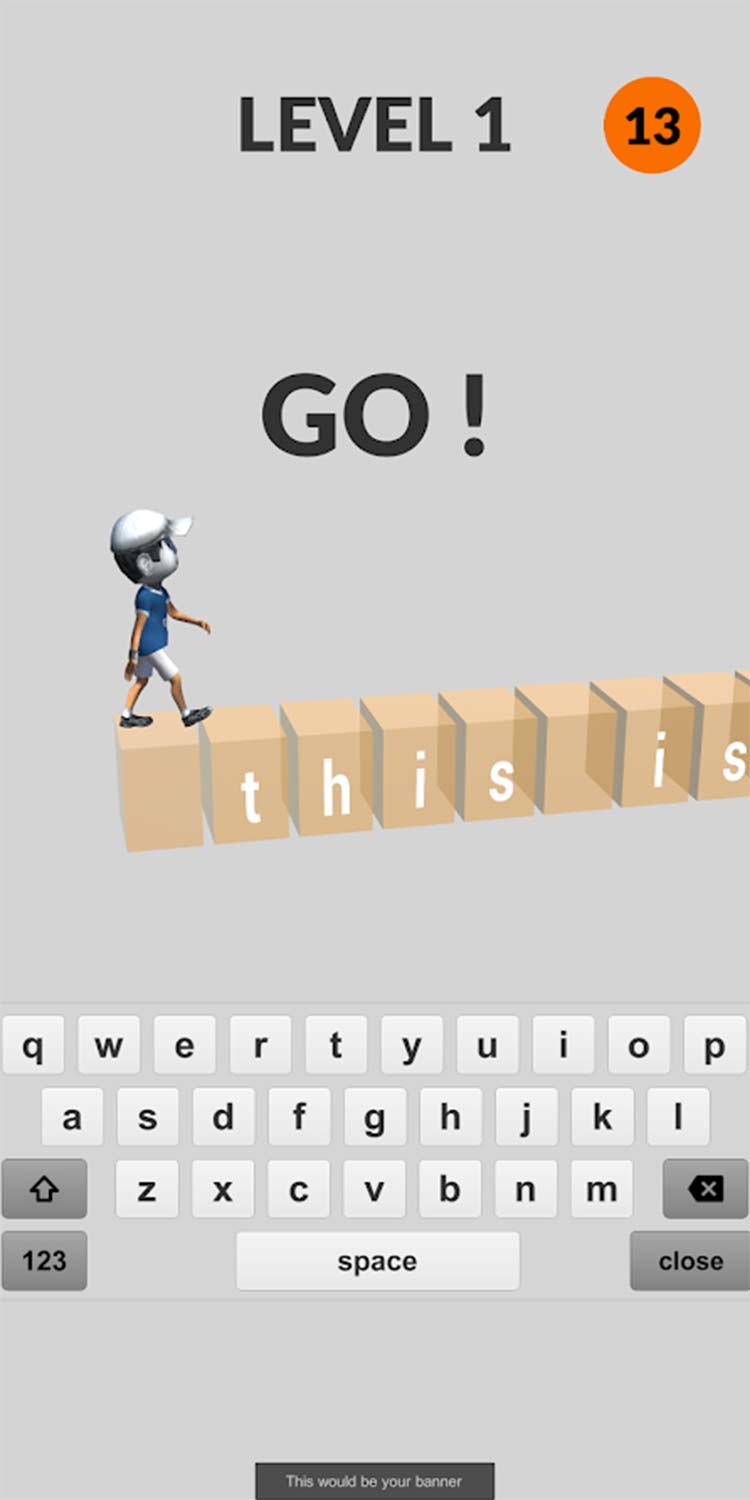Tap the q key
Image resolution: width=750 pixels, height=1500 pixels.
coord(33,1046)
